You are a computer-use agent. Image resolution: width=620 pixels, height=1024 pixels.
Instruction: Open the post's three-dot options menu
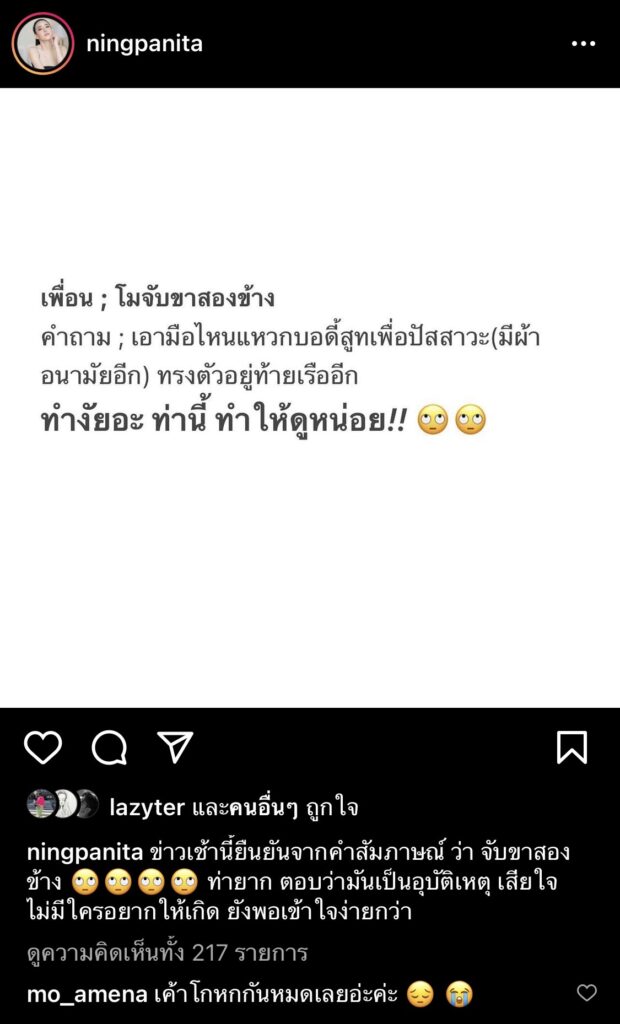tap(583, 44)
